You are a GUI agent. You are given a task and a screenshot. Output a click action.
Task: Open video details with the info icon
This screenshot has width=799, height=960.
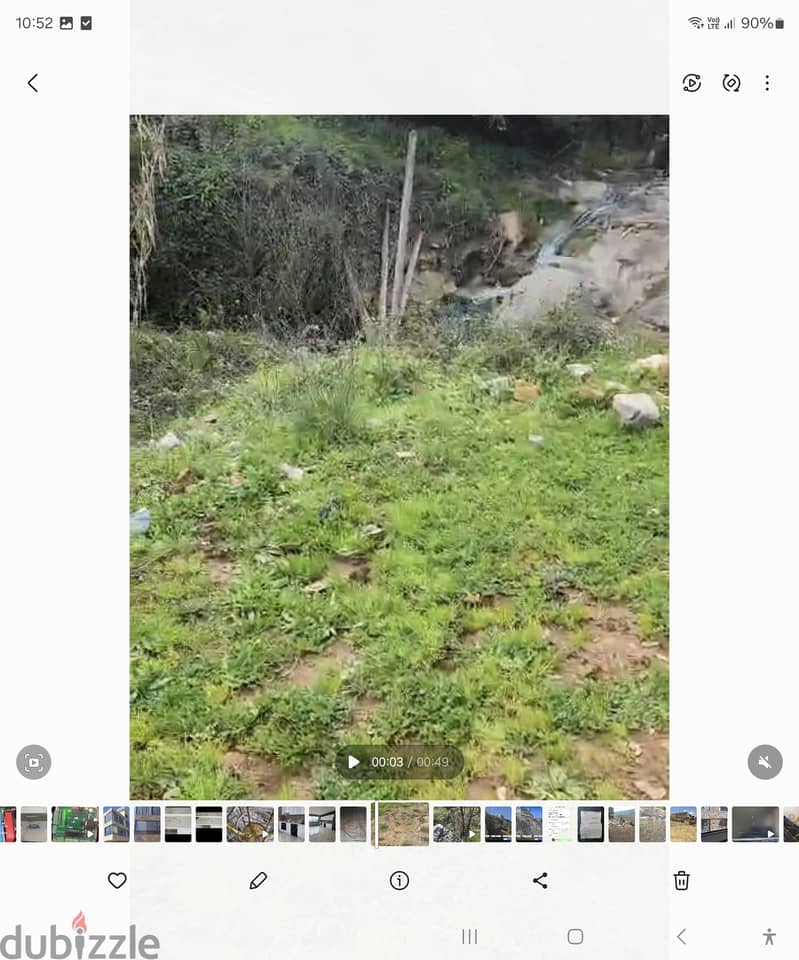[x=399, y=881]
